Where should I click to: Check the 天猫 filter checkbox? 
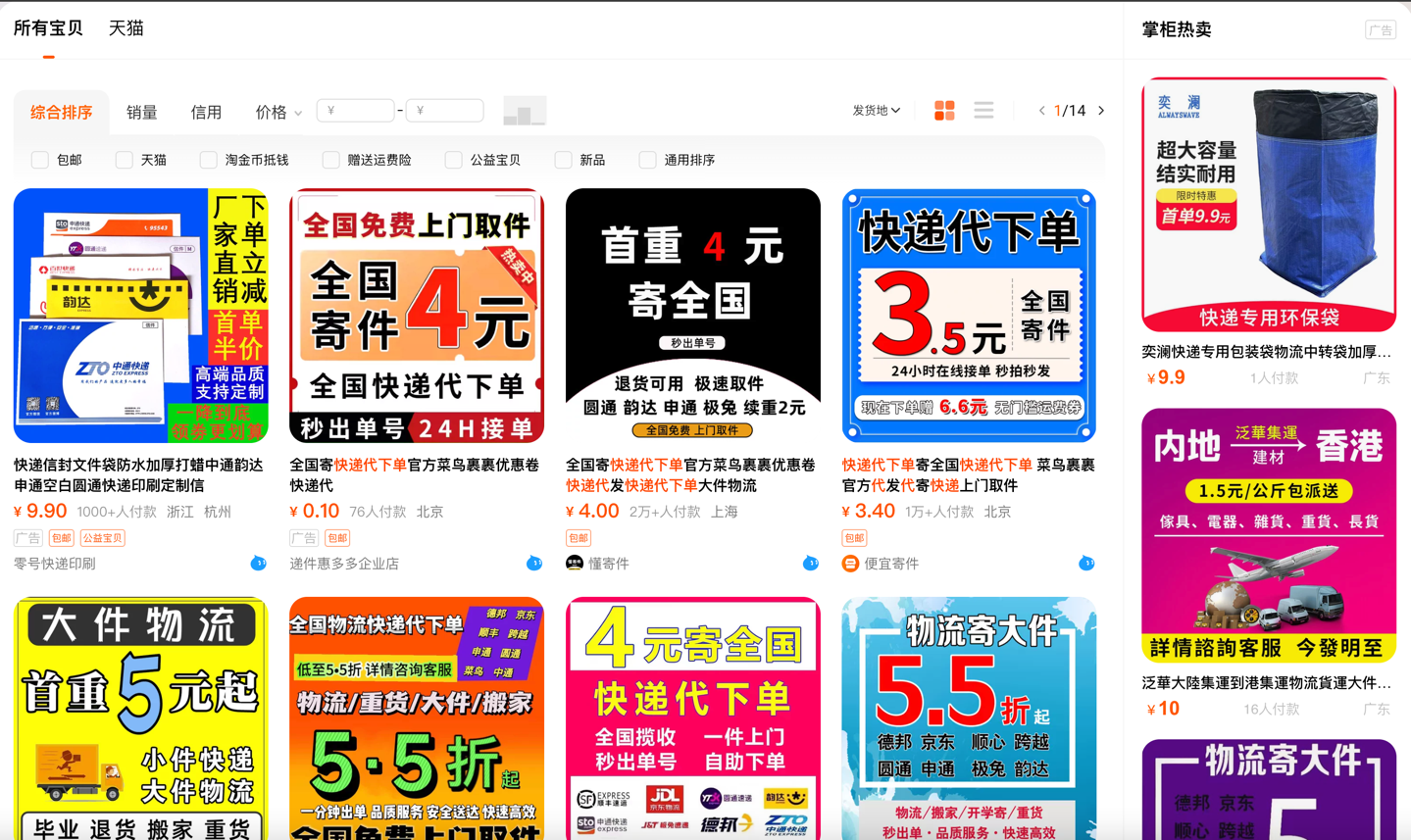pos(125,160)
